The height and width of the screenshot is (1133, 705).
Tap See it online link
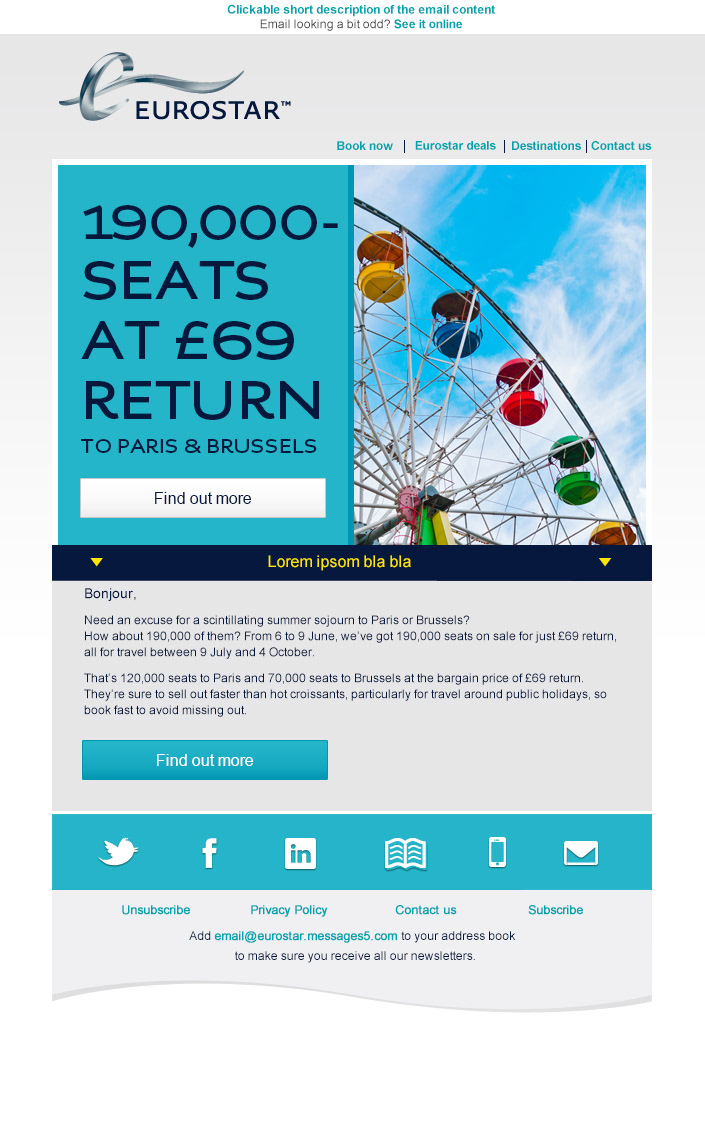428,24
